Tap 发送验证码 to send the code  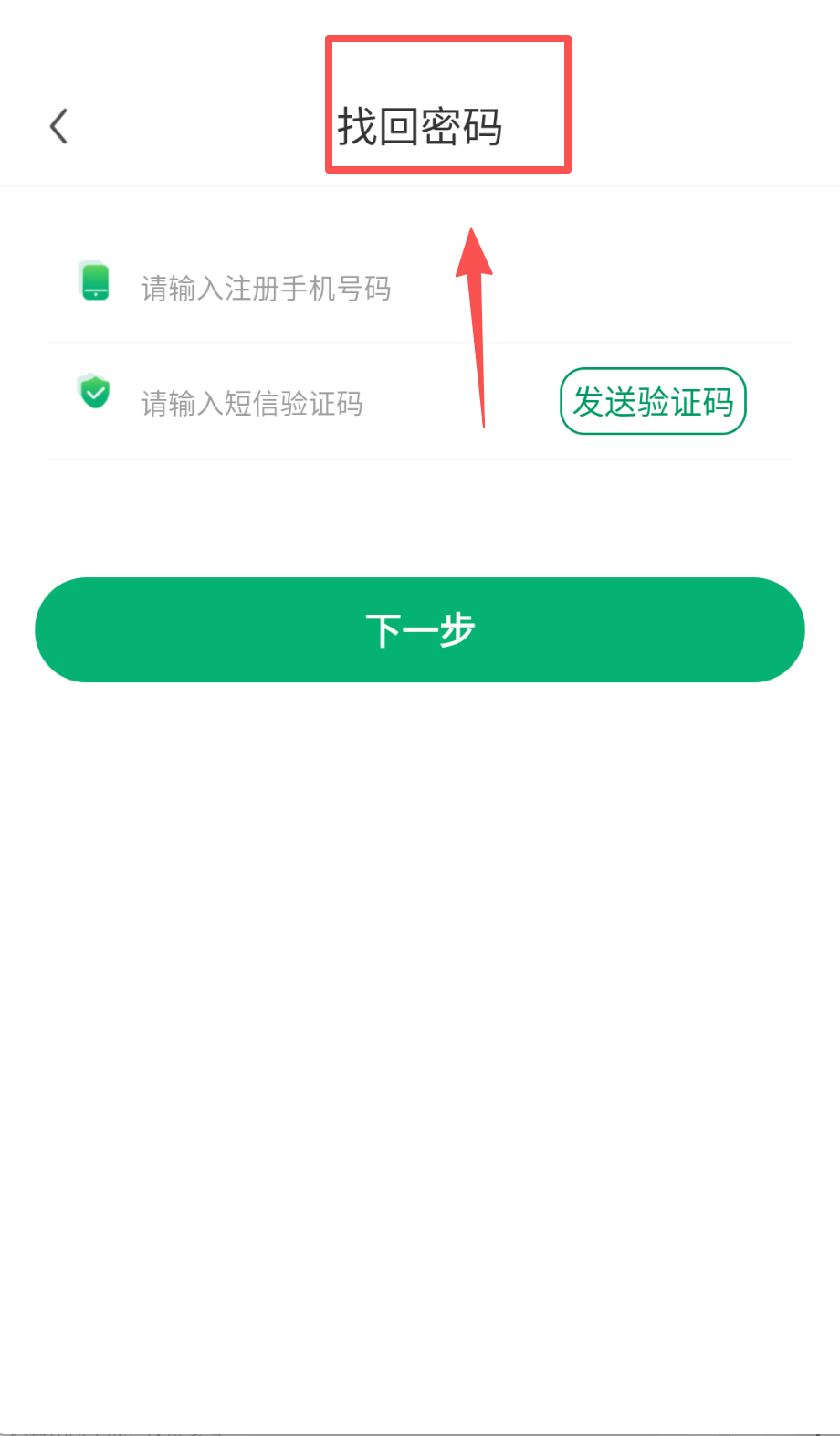(x=653, y=402)
